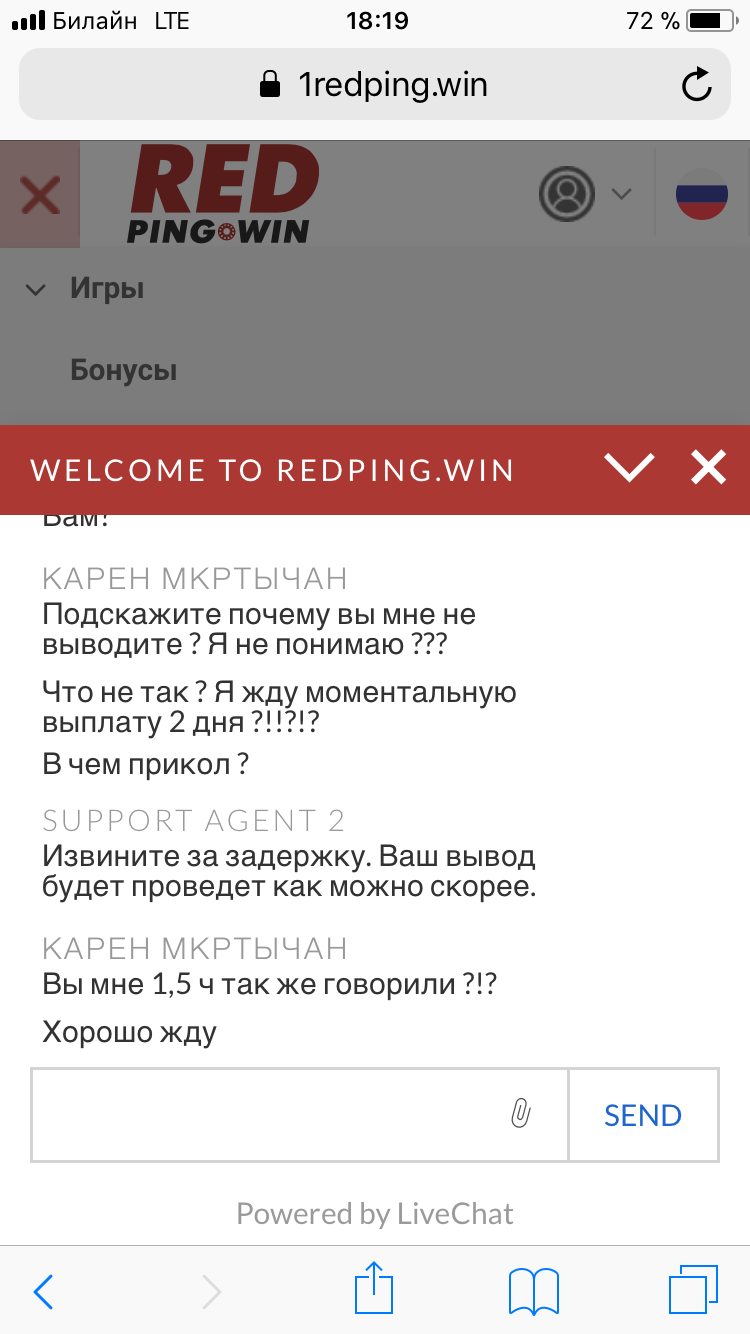Minimize the LiveChat window with the chevron
This screenshot has height=1334, width=750.
(630, 468)
